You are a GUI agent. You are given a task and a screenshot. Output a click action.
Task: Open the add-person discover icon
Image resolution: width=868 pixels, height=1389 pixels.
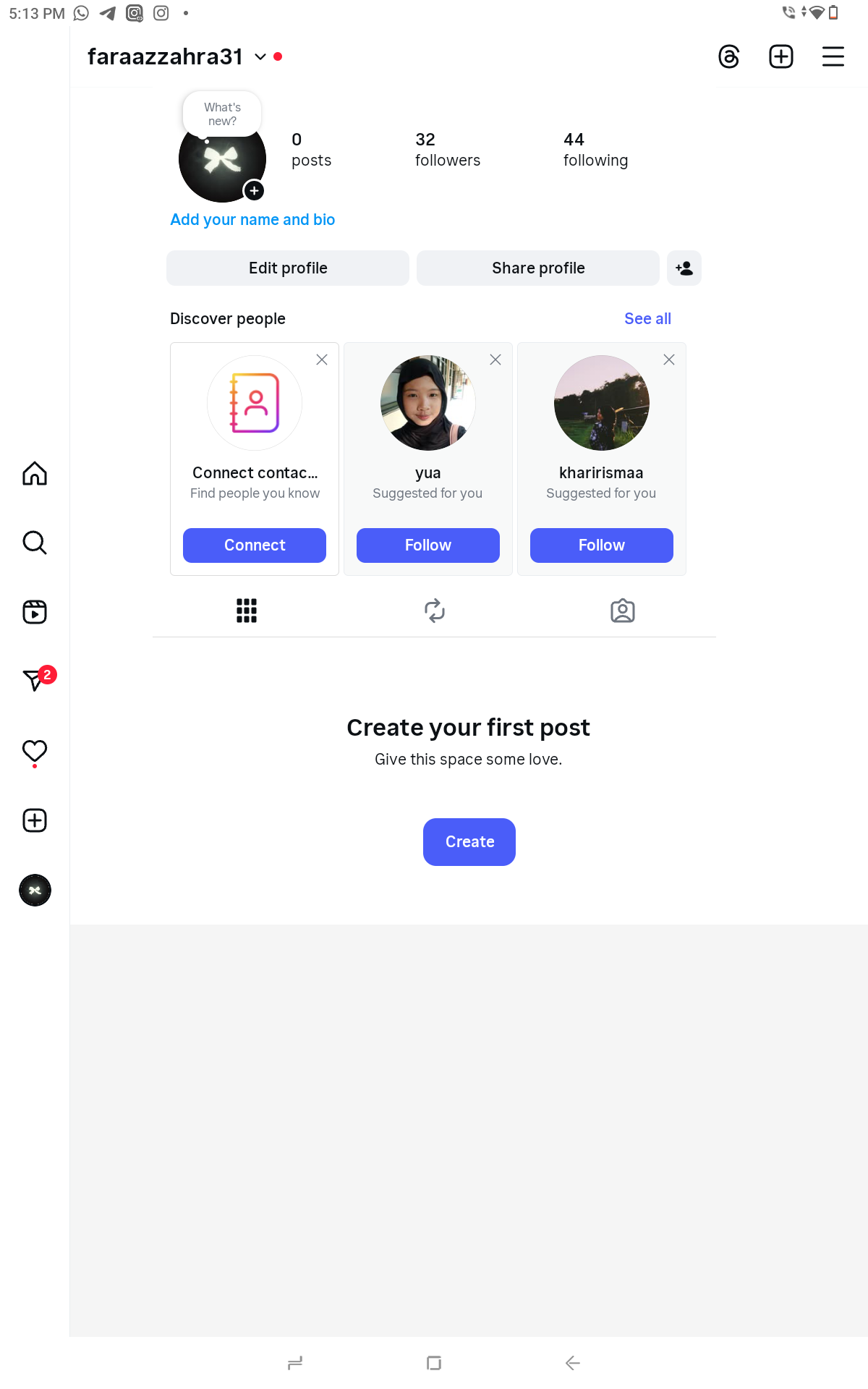point(684,268)
